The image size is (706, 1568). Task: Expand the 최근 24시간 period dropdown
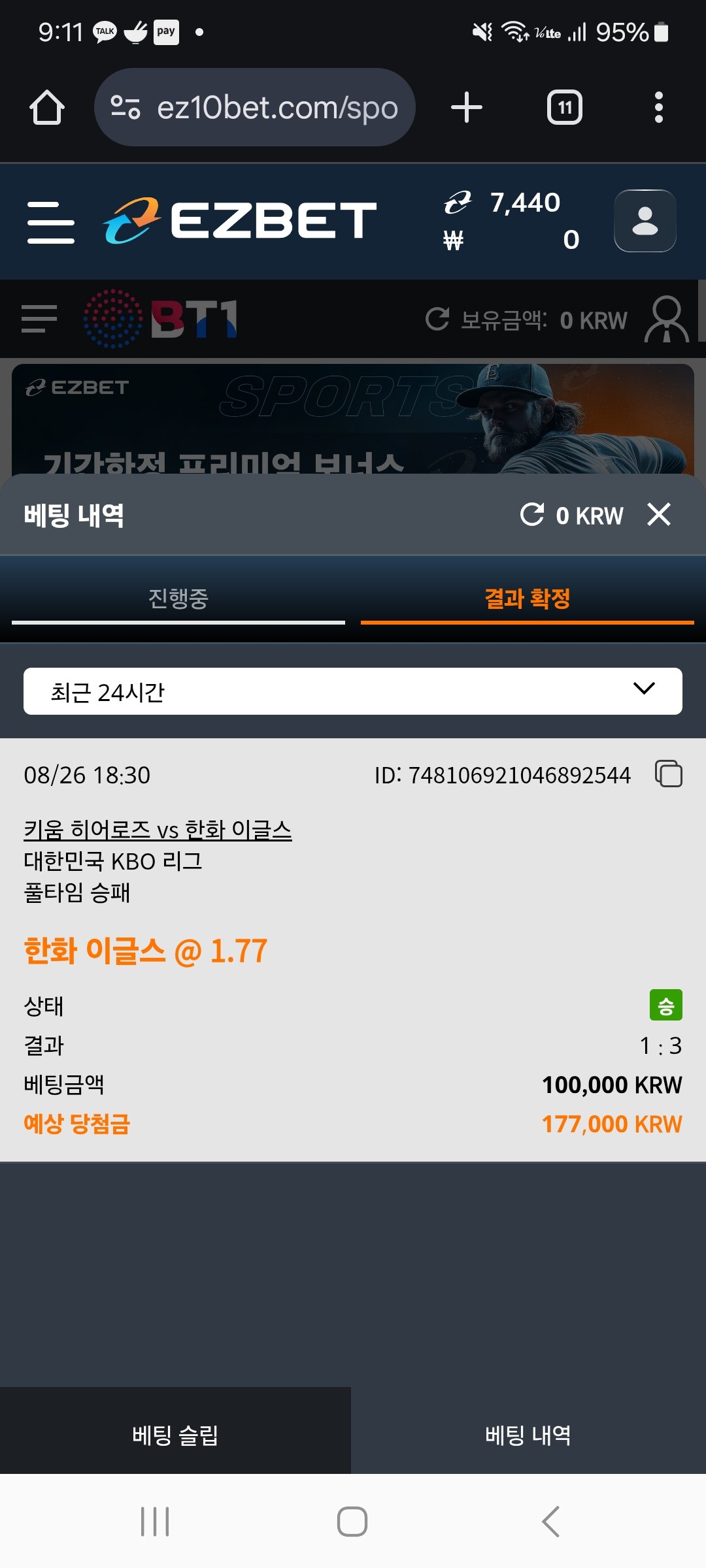coord(353,691)
